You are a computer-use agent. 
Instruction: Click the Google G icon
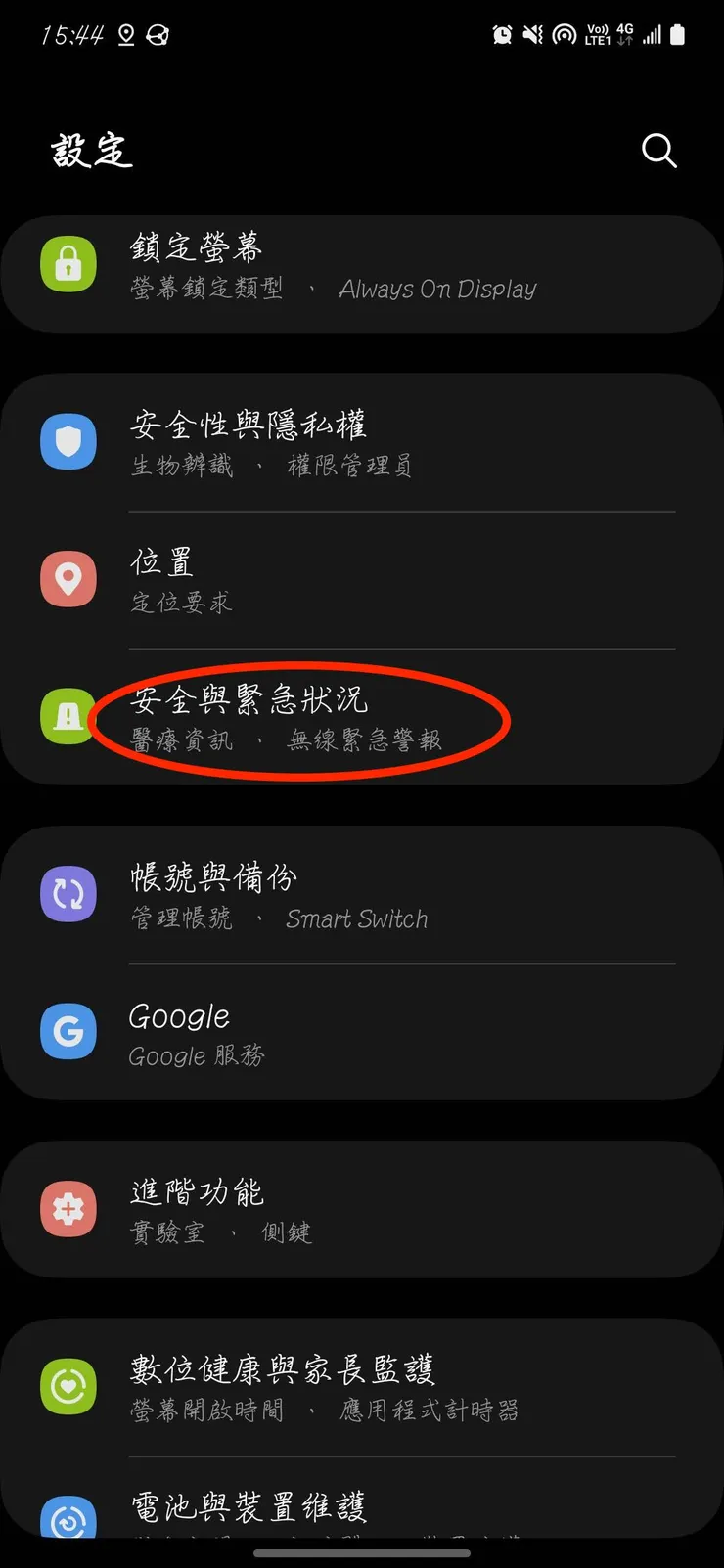point(68,1031)
